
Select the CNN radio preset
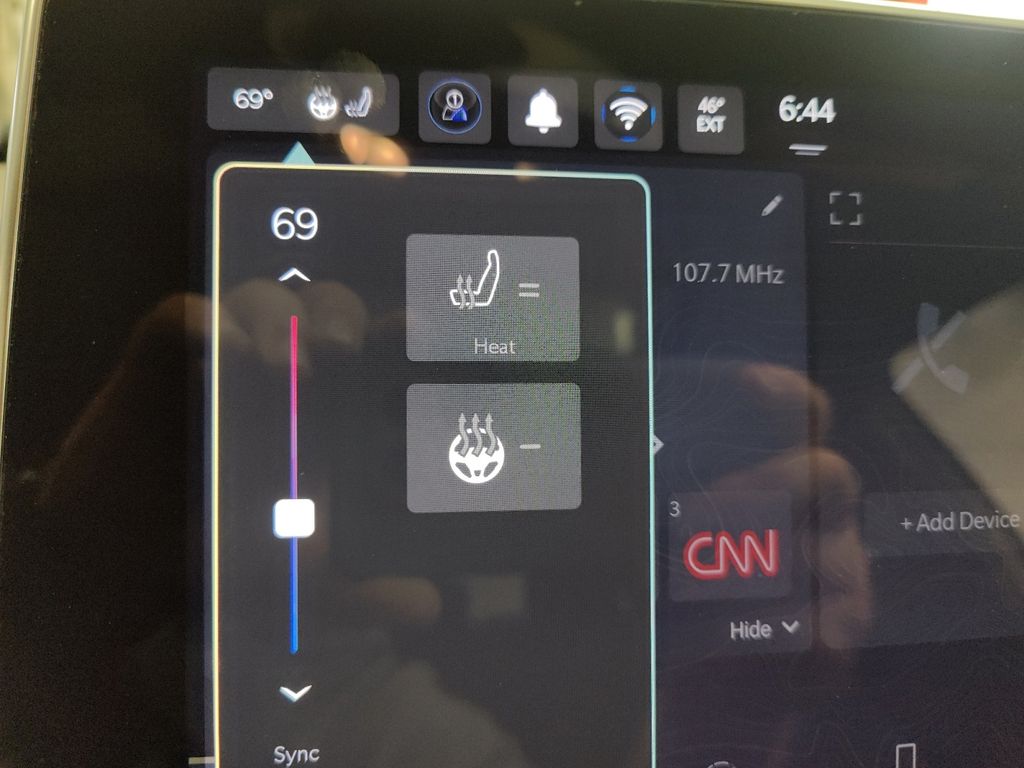731,555
